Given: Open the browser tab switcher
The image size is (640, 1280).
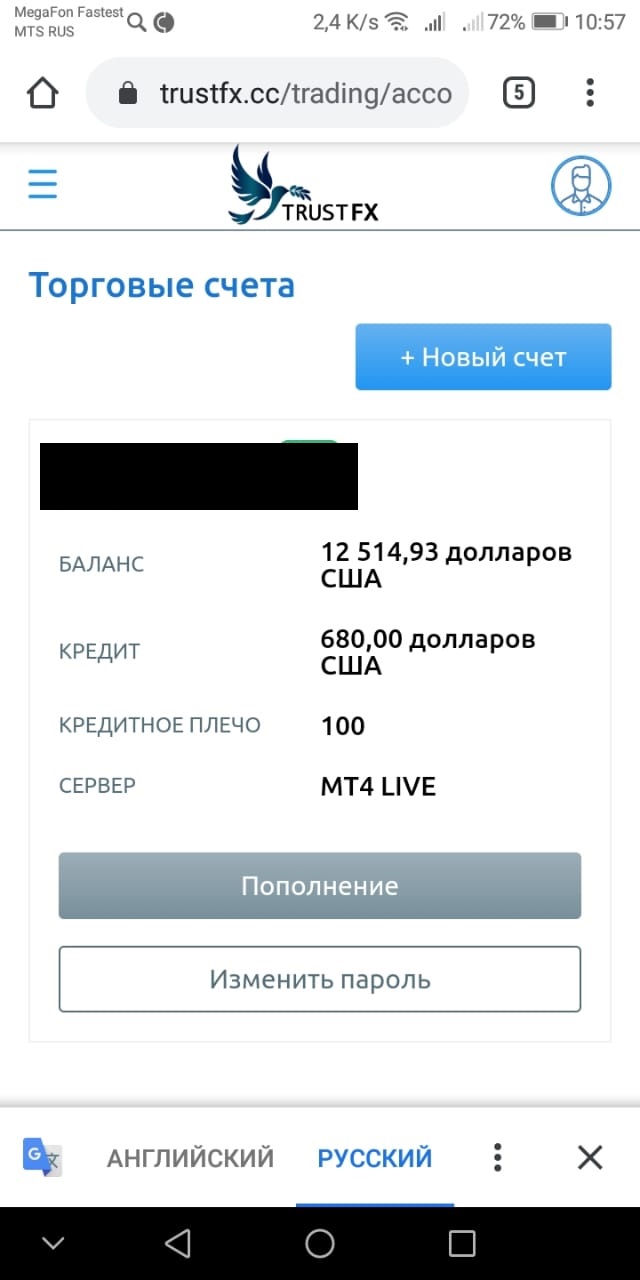Looking at the screenshot, I should coord(518,94).
